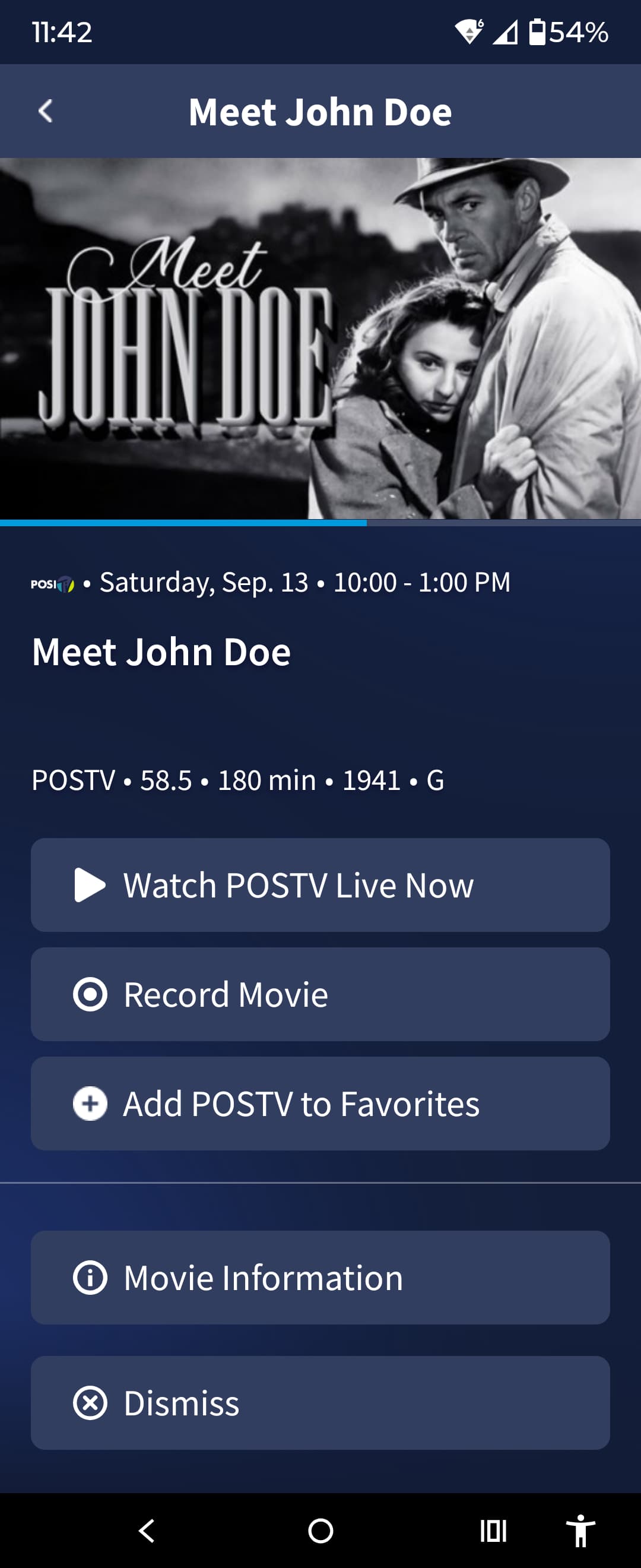Go back using the header arrow
Image resolution: width=641 pixels, height=1568 pixels.
(46, 112)
